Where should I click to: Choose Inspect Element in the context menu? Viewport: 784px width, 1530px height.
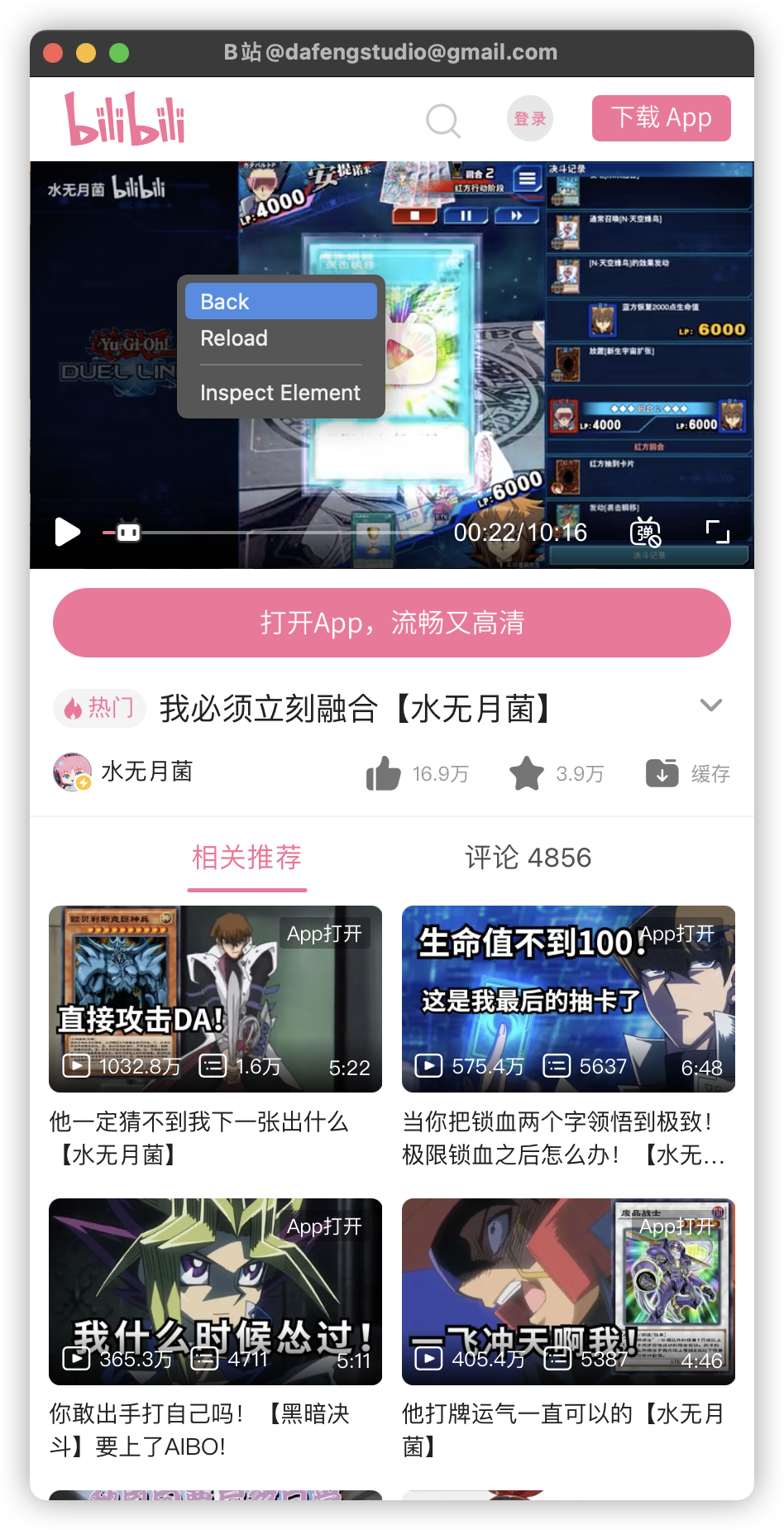pyautogui.click(x=280, y=392)
